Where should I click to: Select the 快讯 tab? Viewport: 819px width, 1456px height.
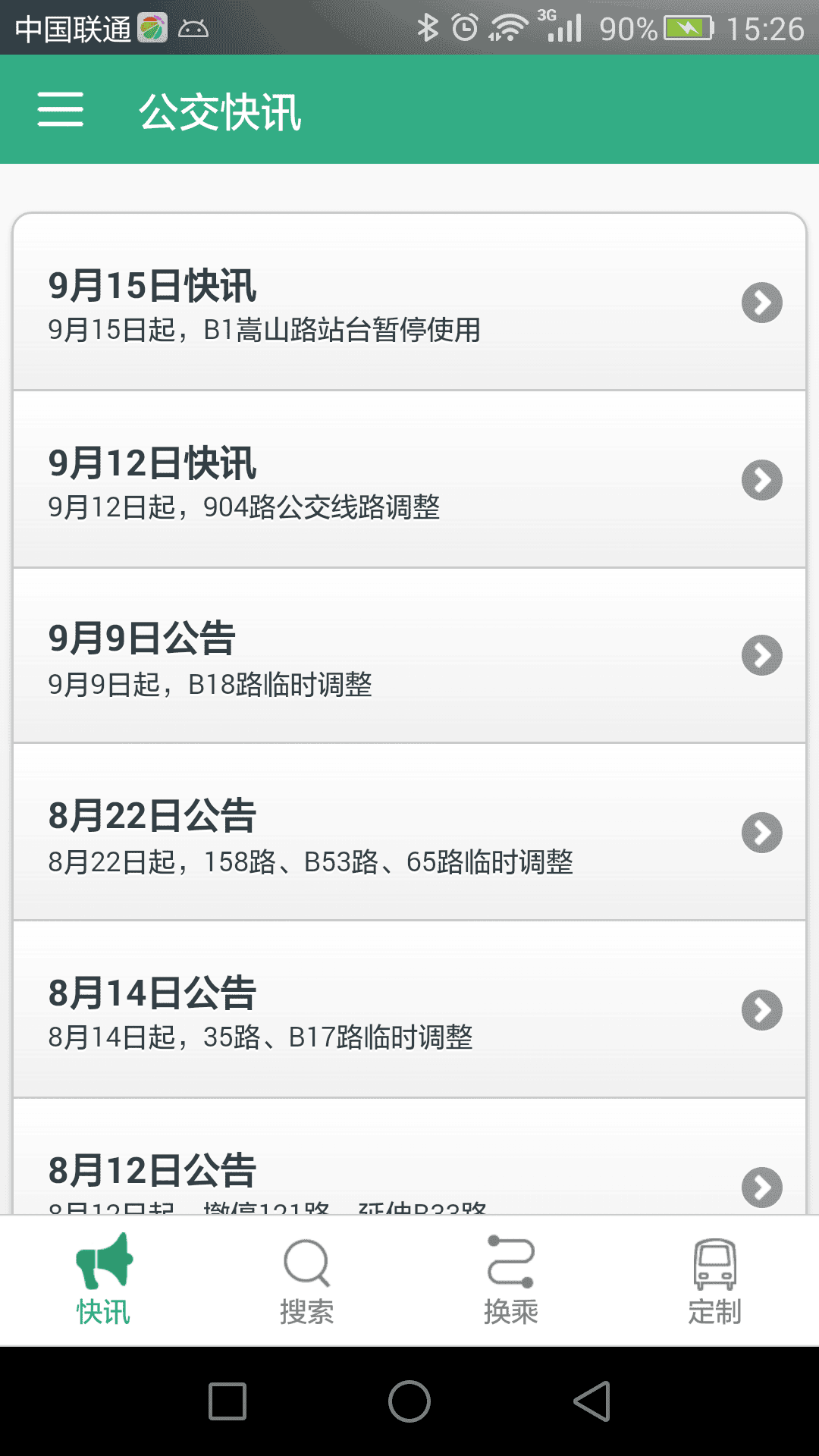(103, 1280)
